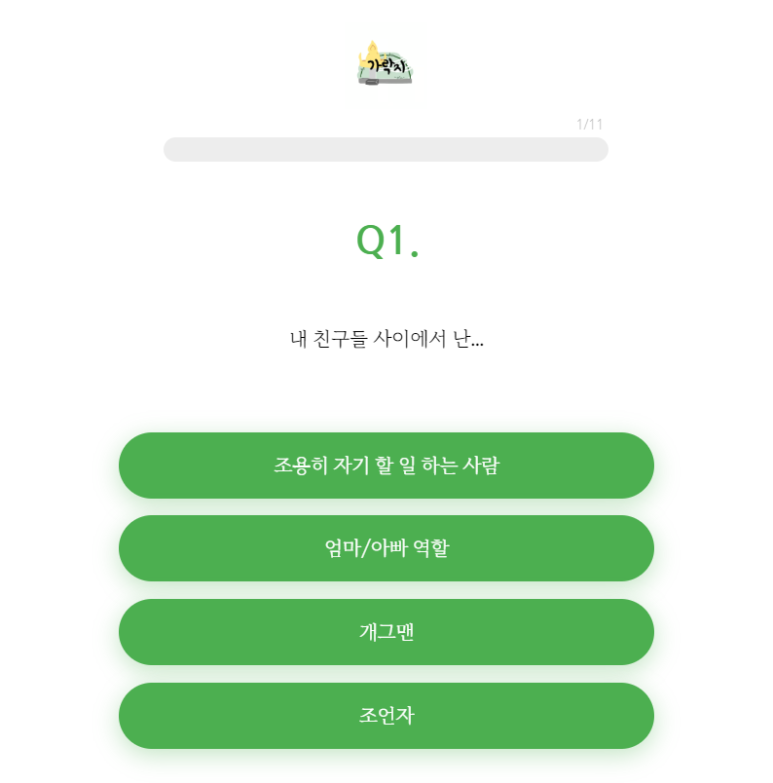
Task: Click the flame icon above the logo text
Action: 371,50
